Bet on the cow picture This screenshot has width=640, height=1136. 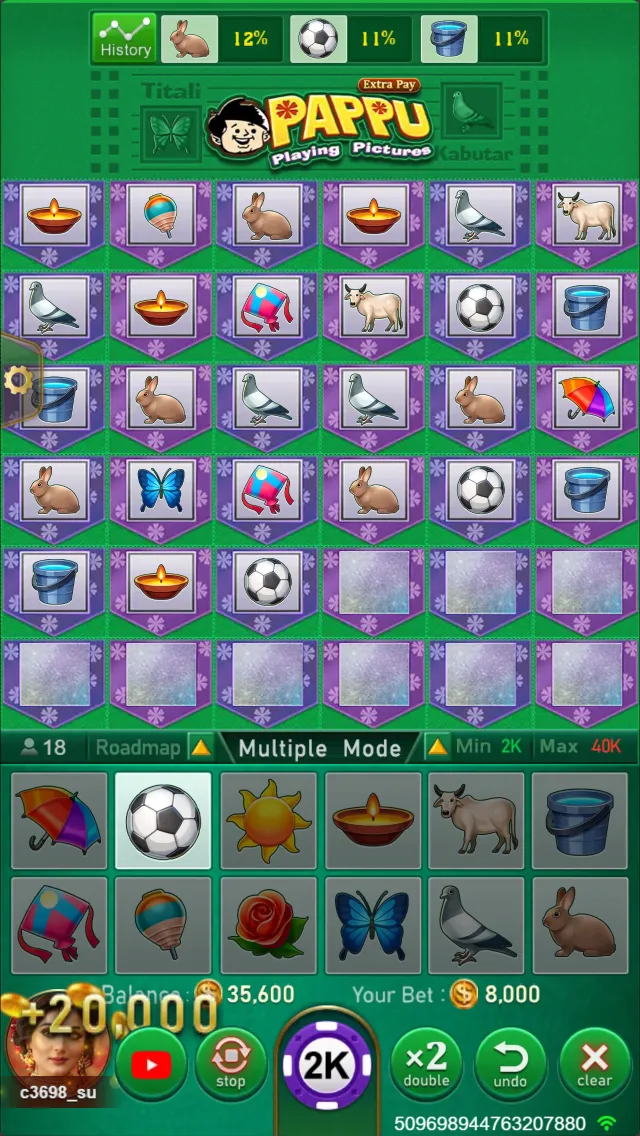pos(476,820)
